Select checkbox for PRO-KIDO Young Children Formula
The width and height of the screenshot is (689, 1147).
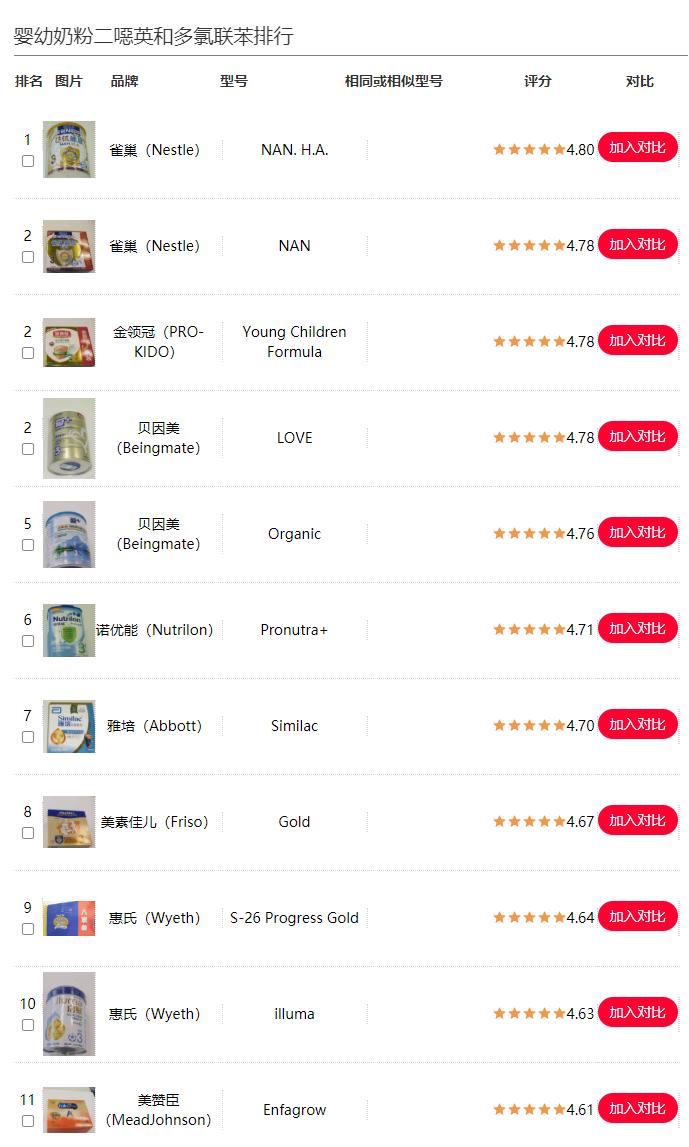pos(28,353)
